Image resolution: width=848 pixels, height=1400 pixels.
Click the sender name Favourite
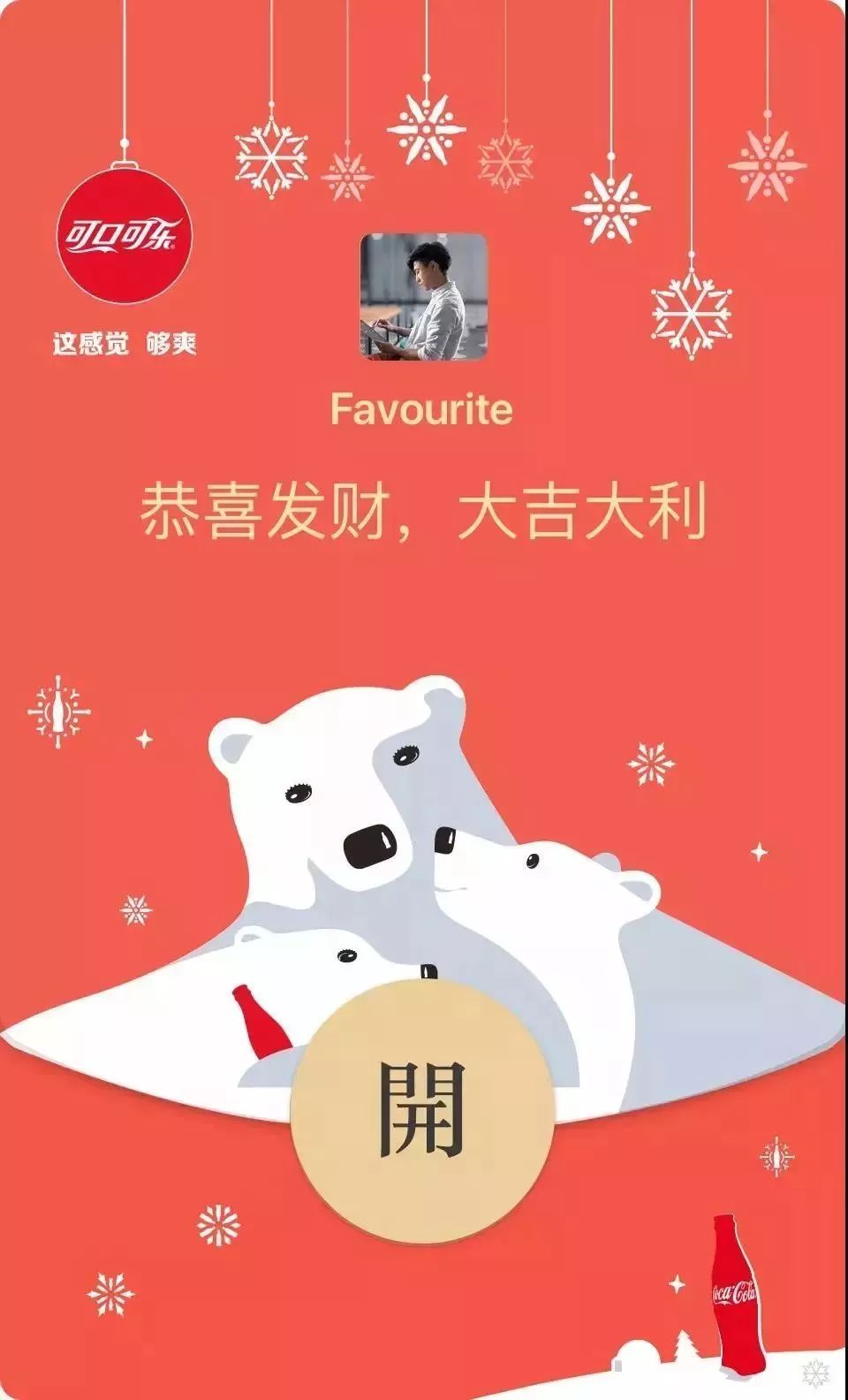[x=422, y=408]
